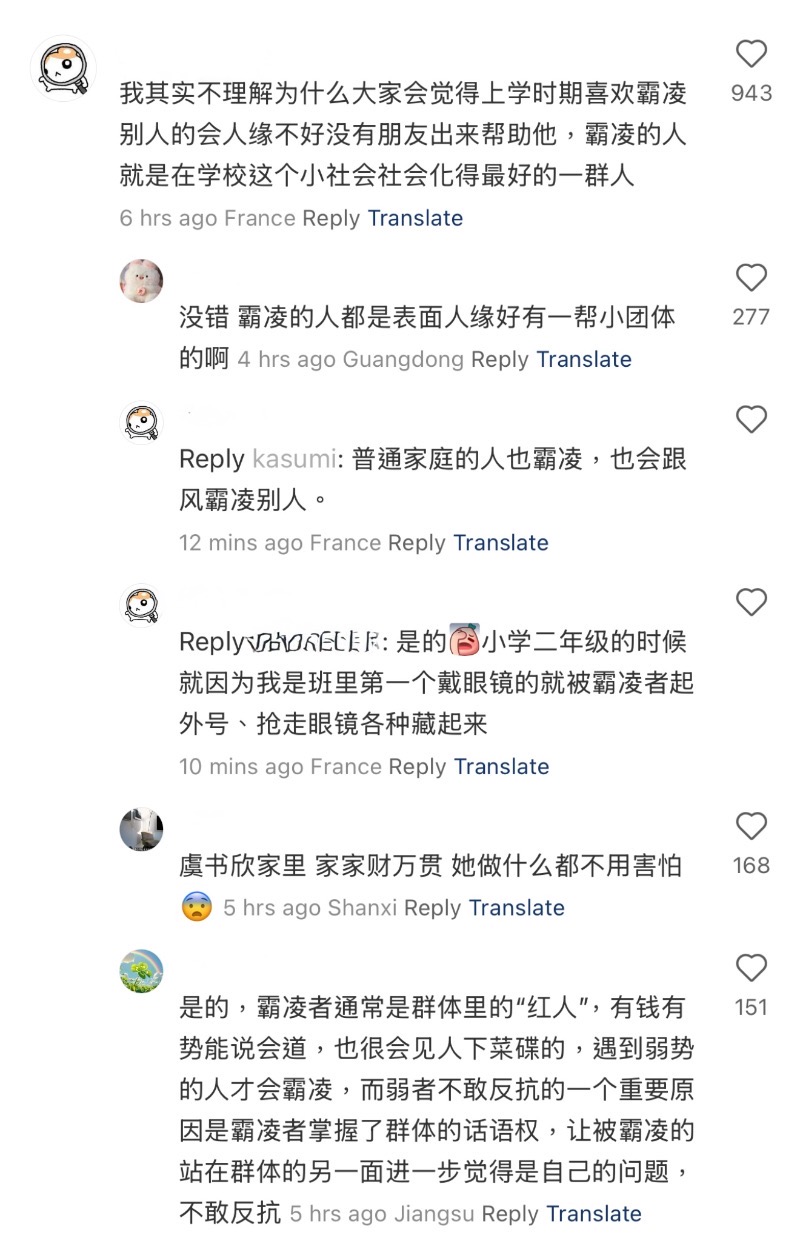Translate the top comment from France
800x1235 pixels.
tap(415, 218)
